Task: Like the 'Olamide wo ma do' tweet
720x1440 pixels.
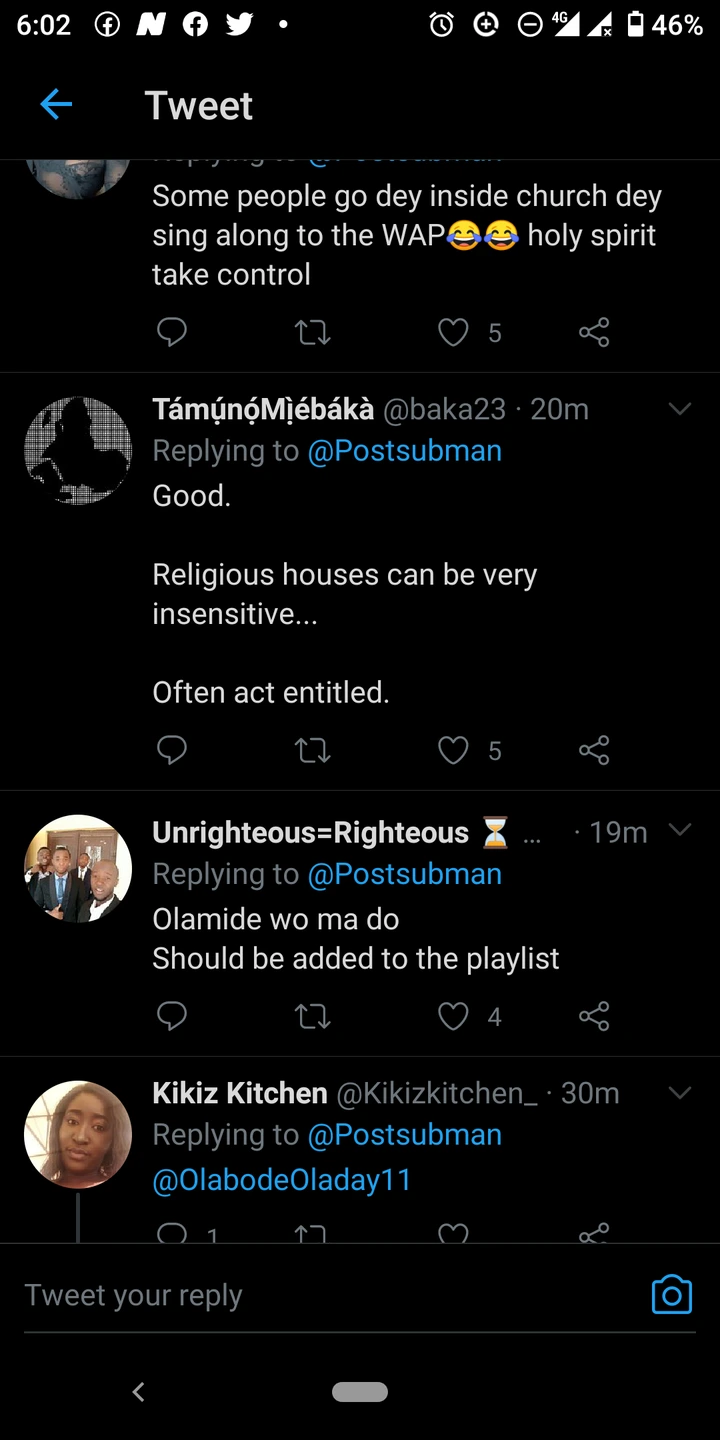Action: pyautogui.click(x=454, y=1016)
